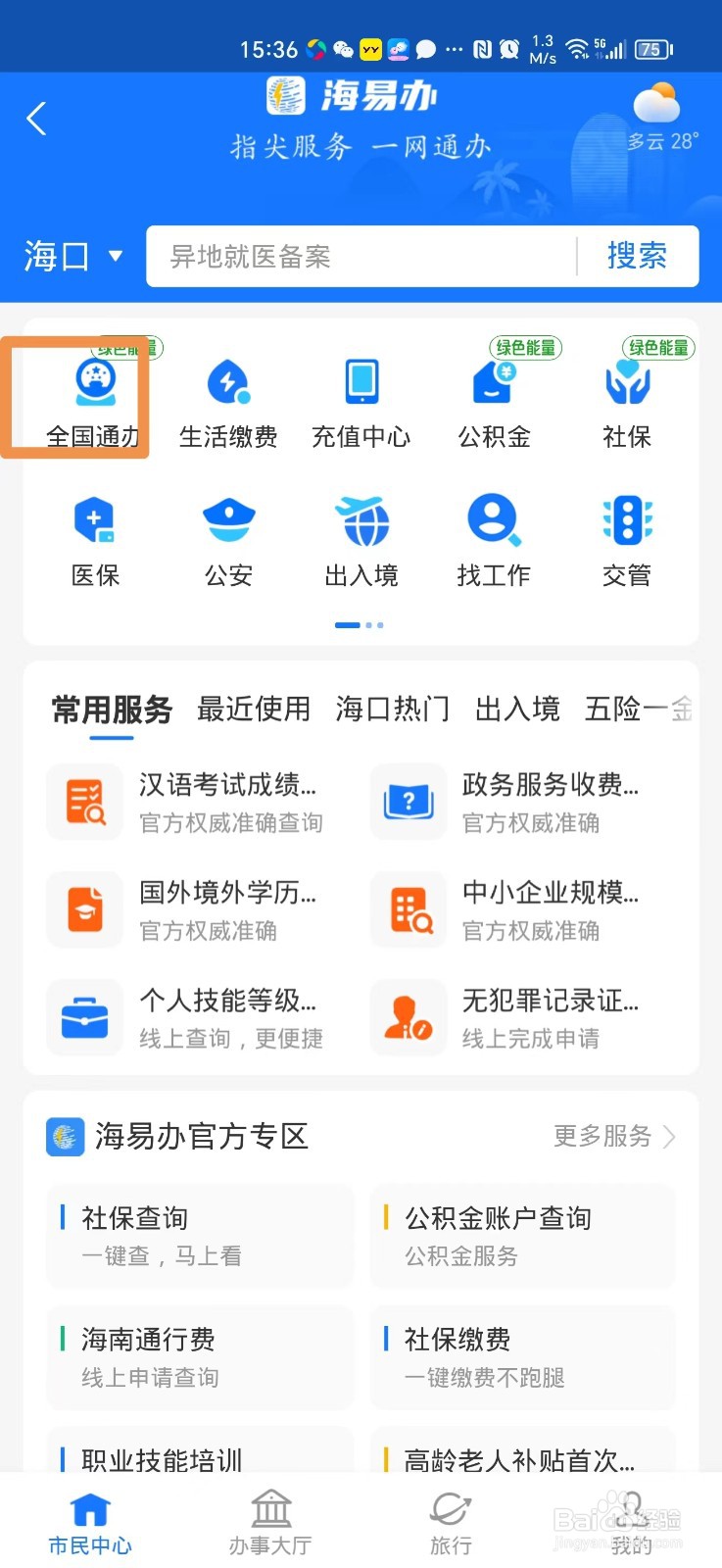Switch to the 海口热门 tab
The height and width of the screenshot is (1568, 722).
tap(392, 709)
